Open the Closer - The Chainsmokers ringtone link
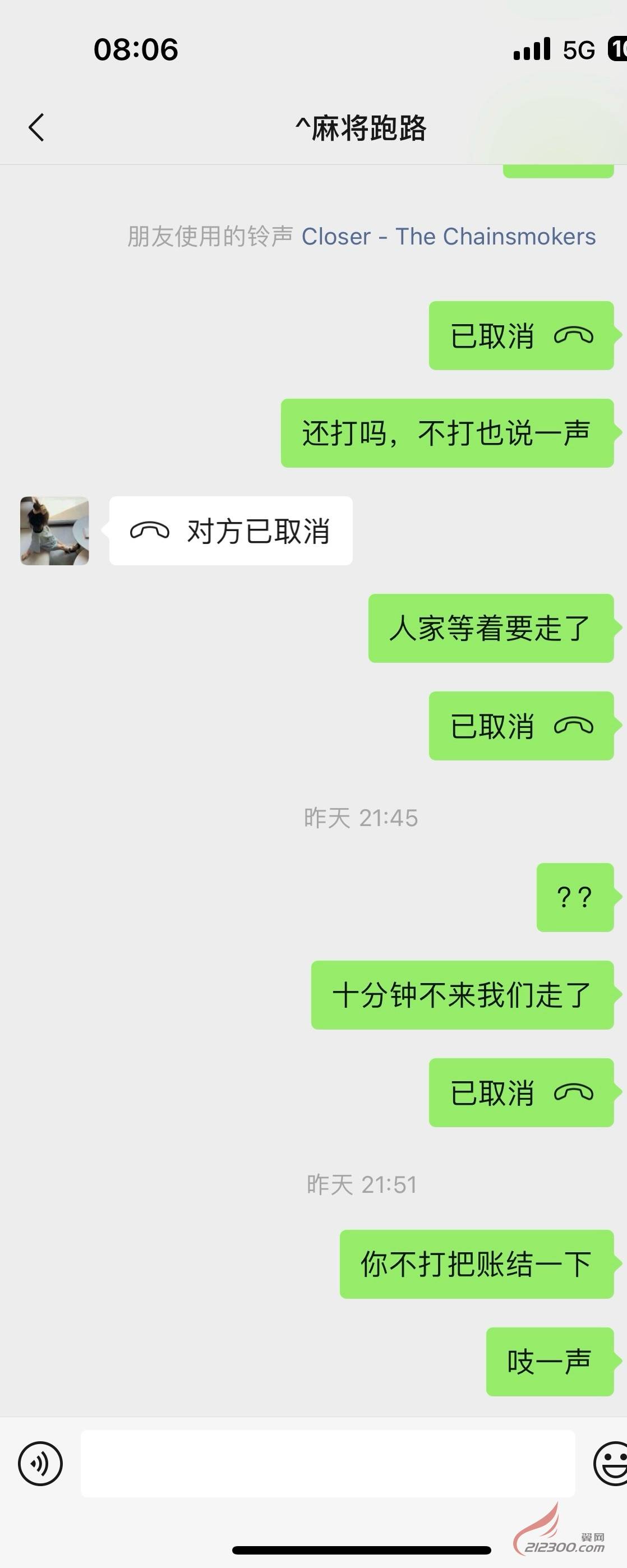The image size is (627, 1568). click(448, 236)
